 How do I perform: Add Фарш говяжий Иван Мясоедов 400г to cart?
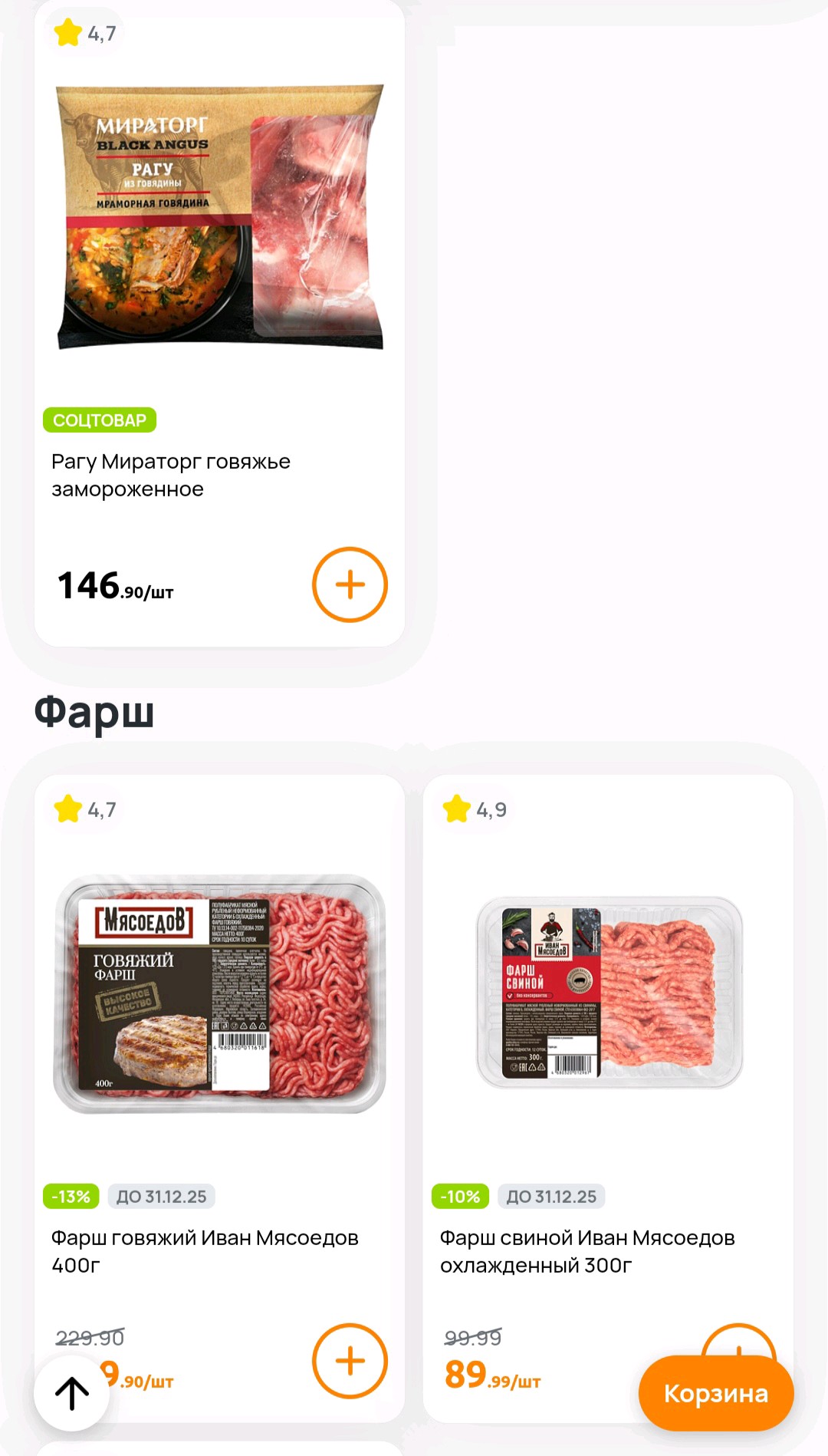coord(350,1361)
